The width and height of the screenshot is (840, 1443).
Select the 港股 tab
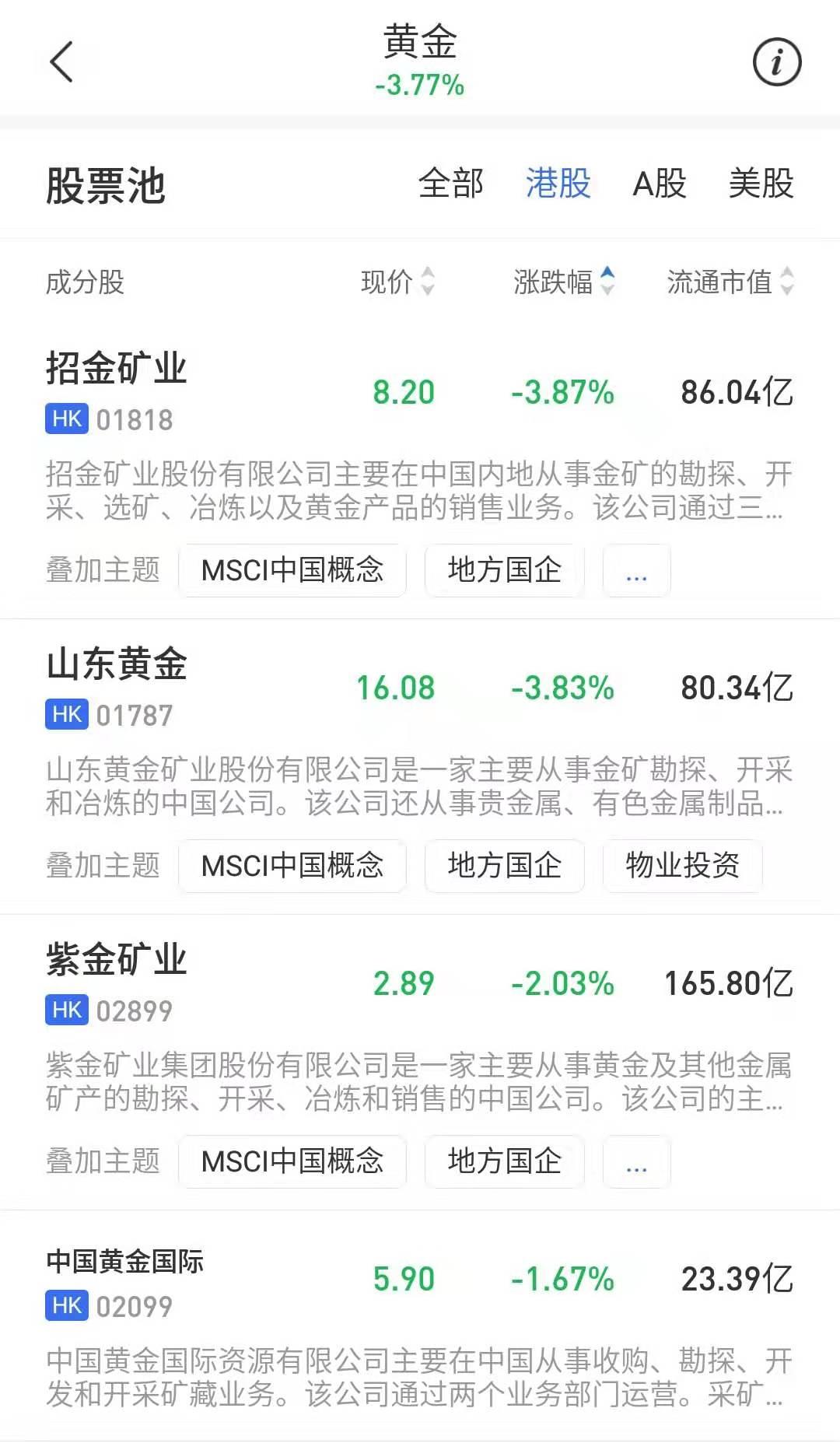(x=558, y=184)
